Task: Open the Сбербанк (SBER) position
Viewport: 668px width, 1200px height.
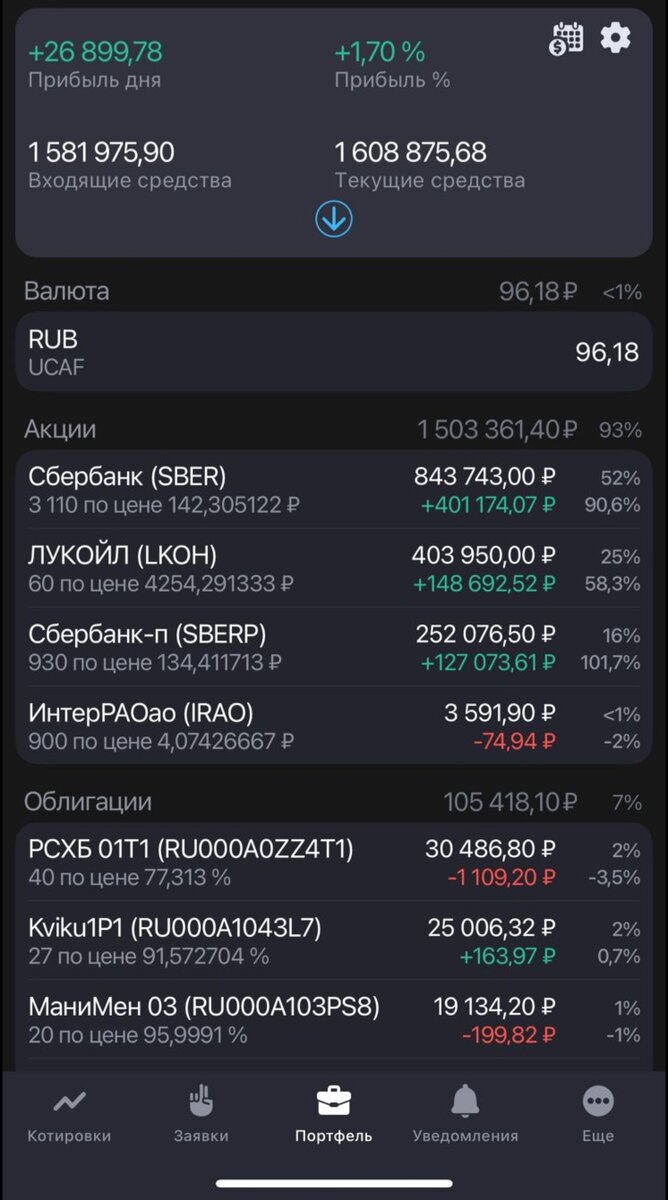Action: (x=334, y=490)
